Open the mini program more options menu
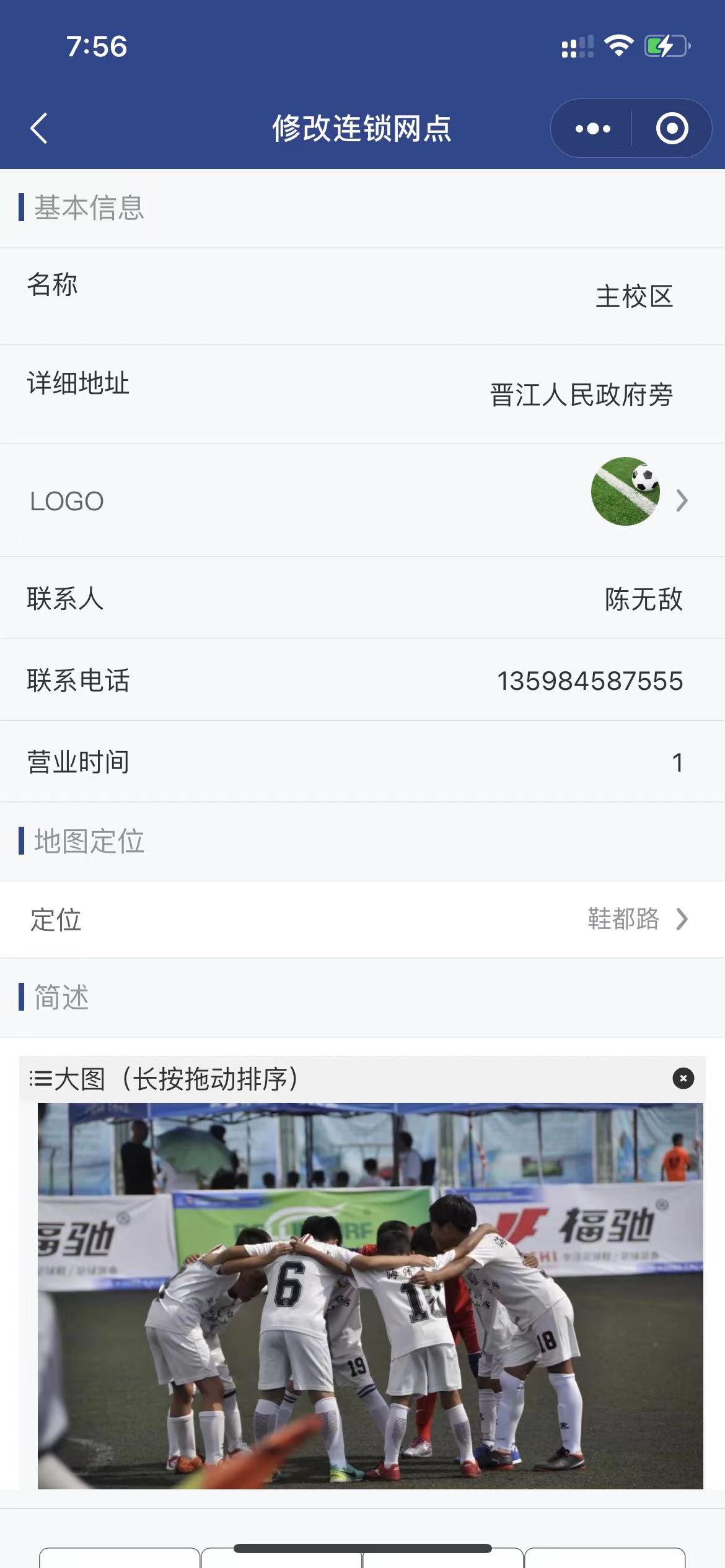 [592, 129]
